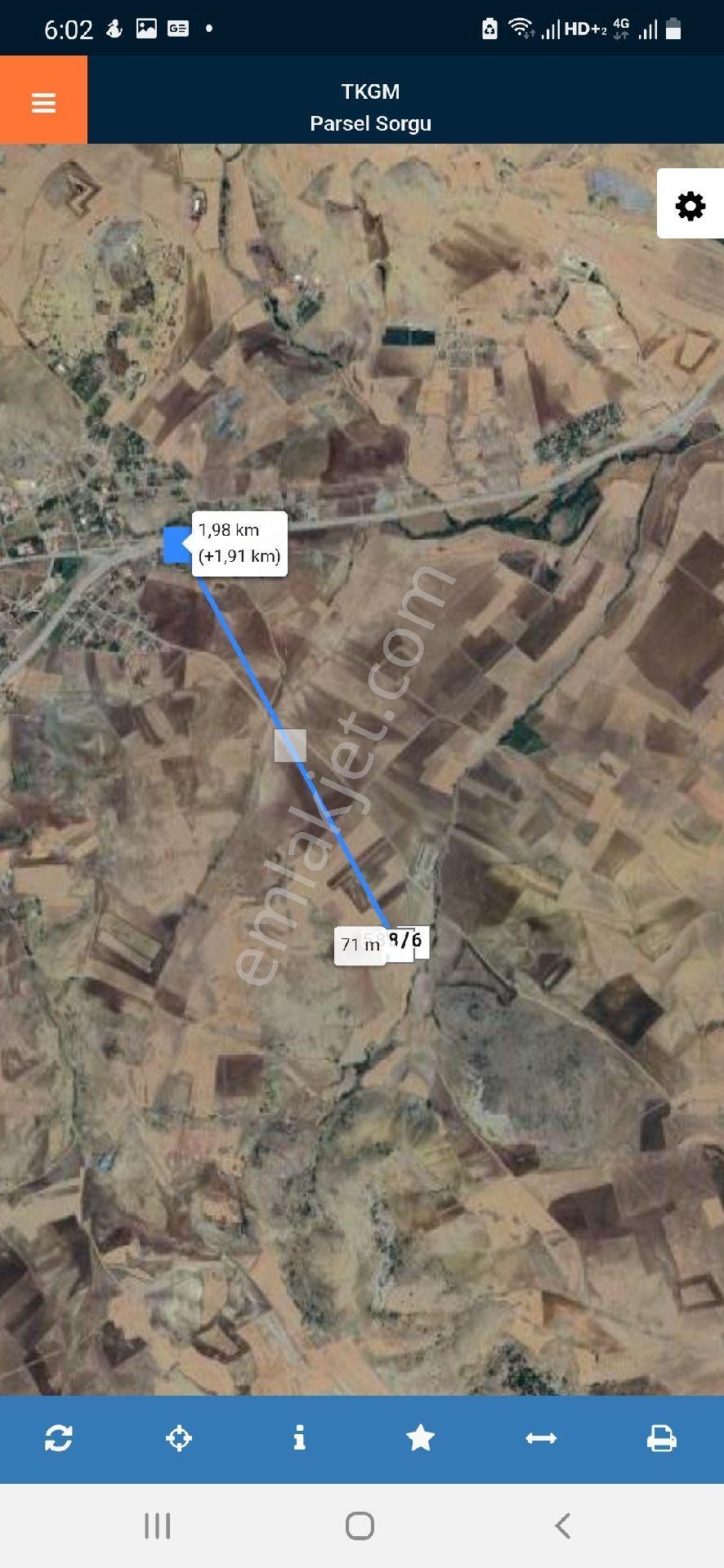Image resolution: width=724 pixels, height=1568 pixels.
Task: Open the hamburger menu
Action: click(x=43, y=102)
